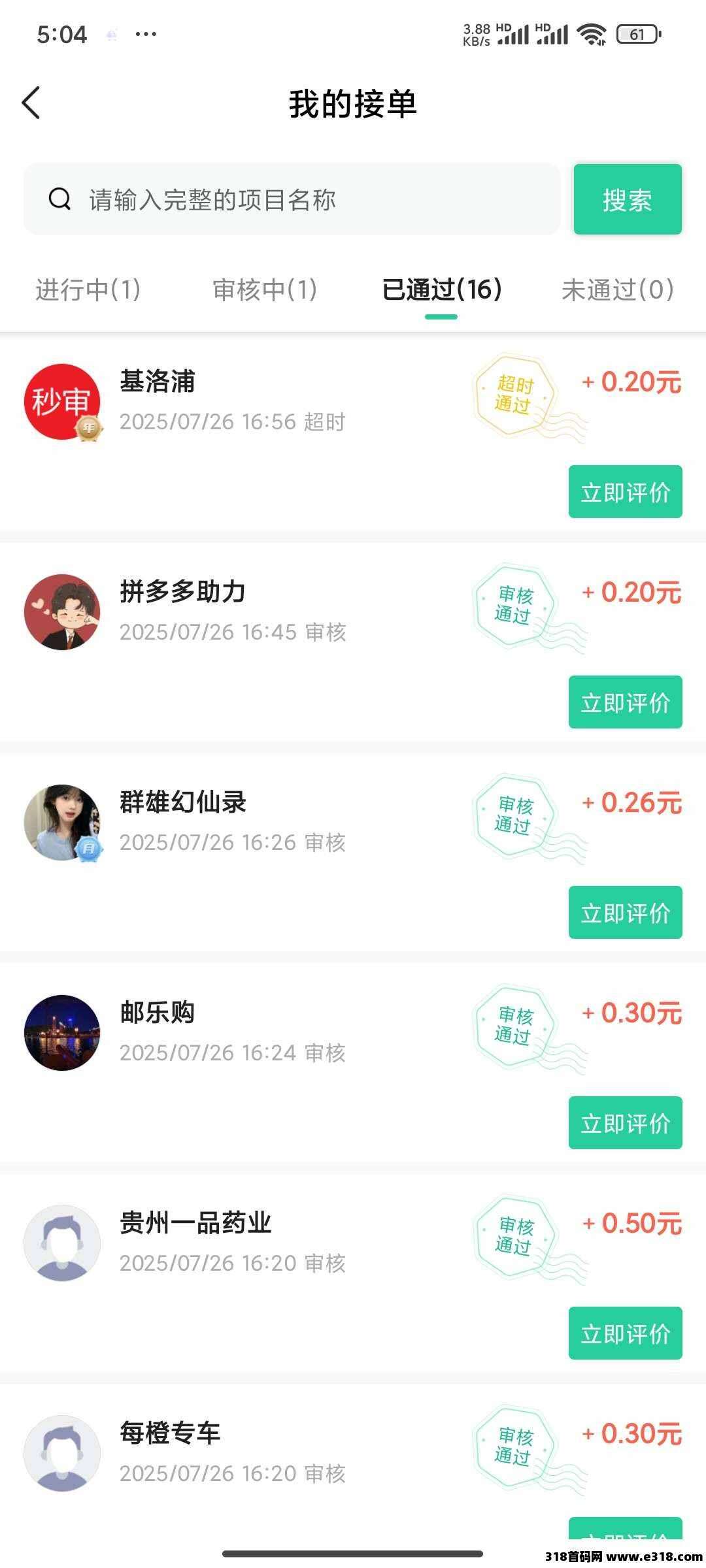The width and height of the screenshot is (706, 1568).
Task: Select the 已通过(16) tab
Action: pos(441,289)
